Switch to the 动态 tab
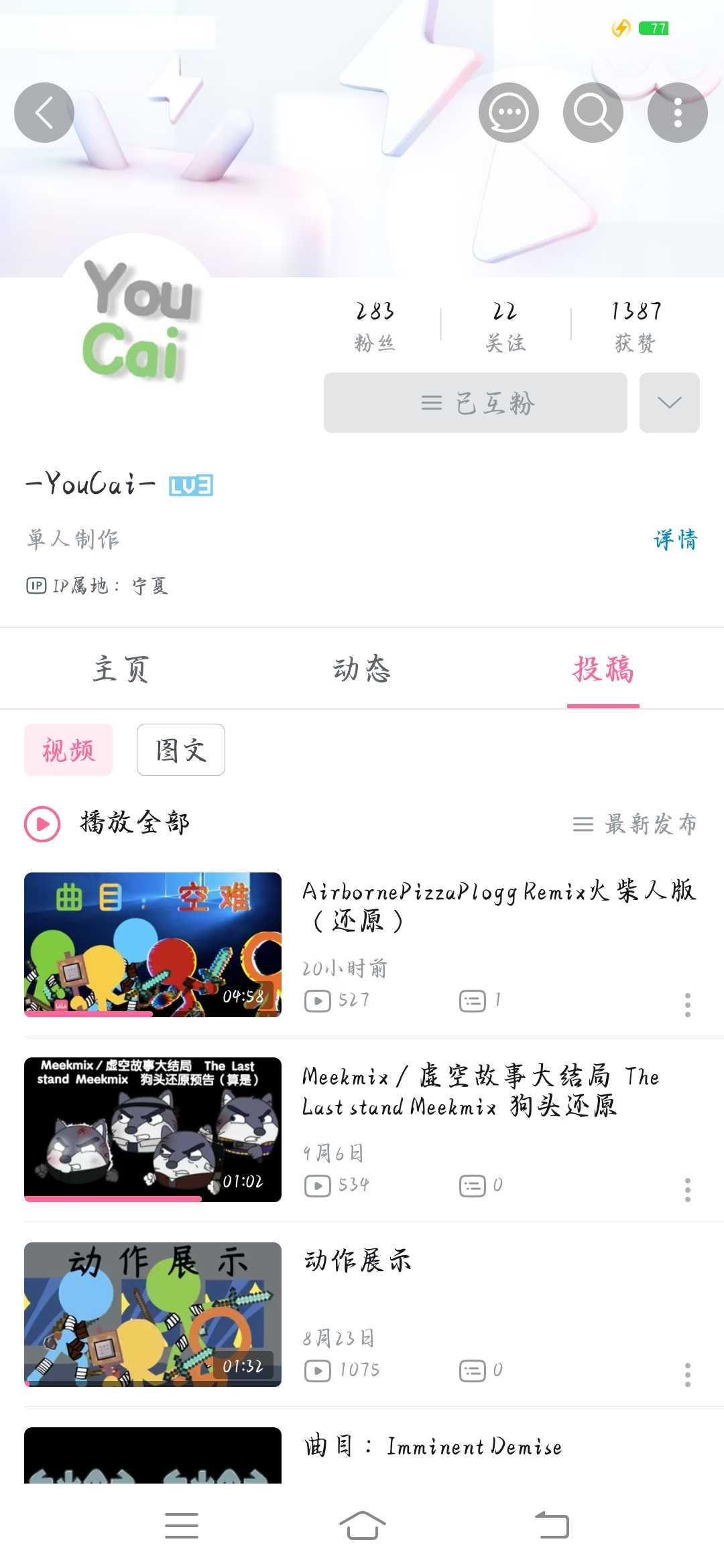Viewport: 724px width, 1568px height. pos(362,669)
